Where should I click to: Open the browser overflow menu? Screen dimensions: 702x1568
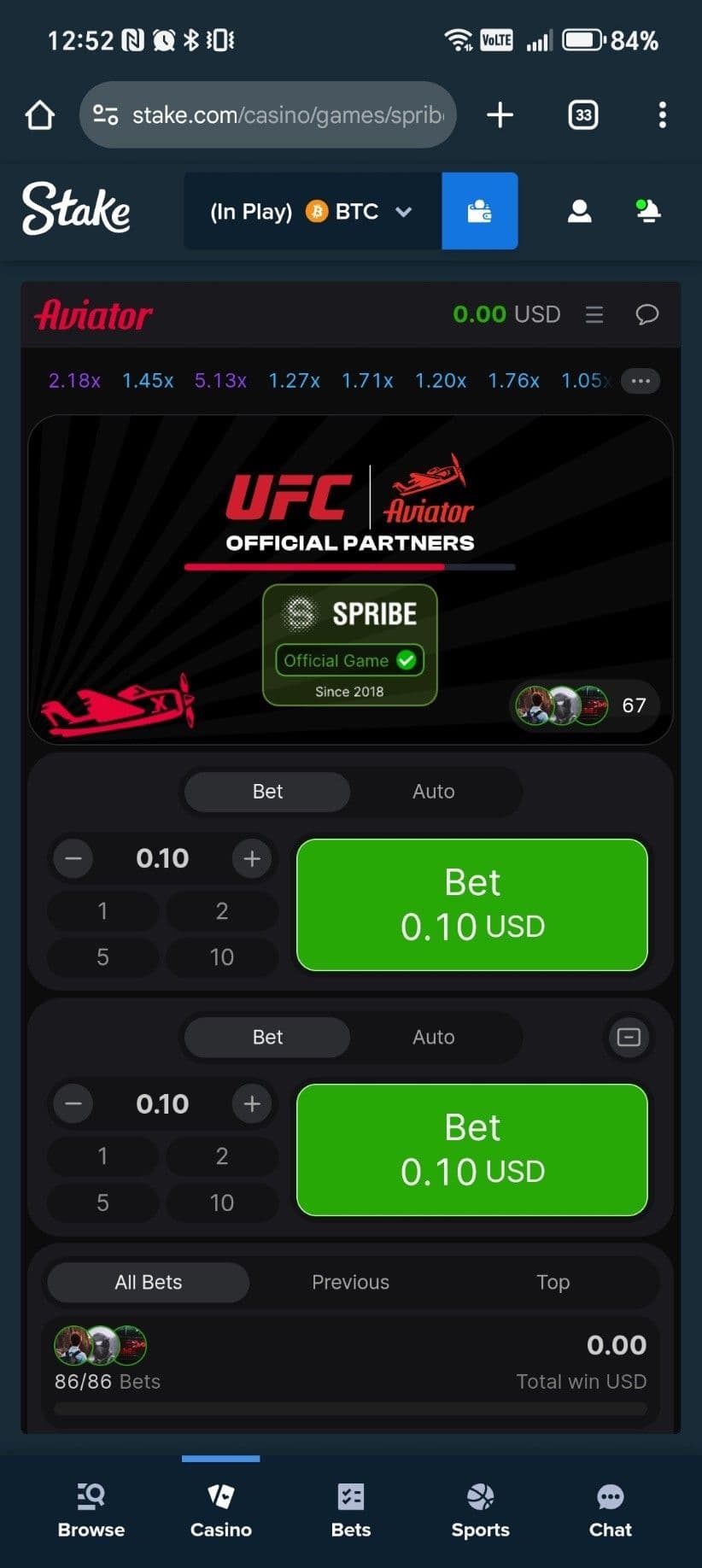[x=663, y=114]
